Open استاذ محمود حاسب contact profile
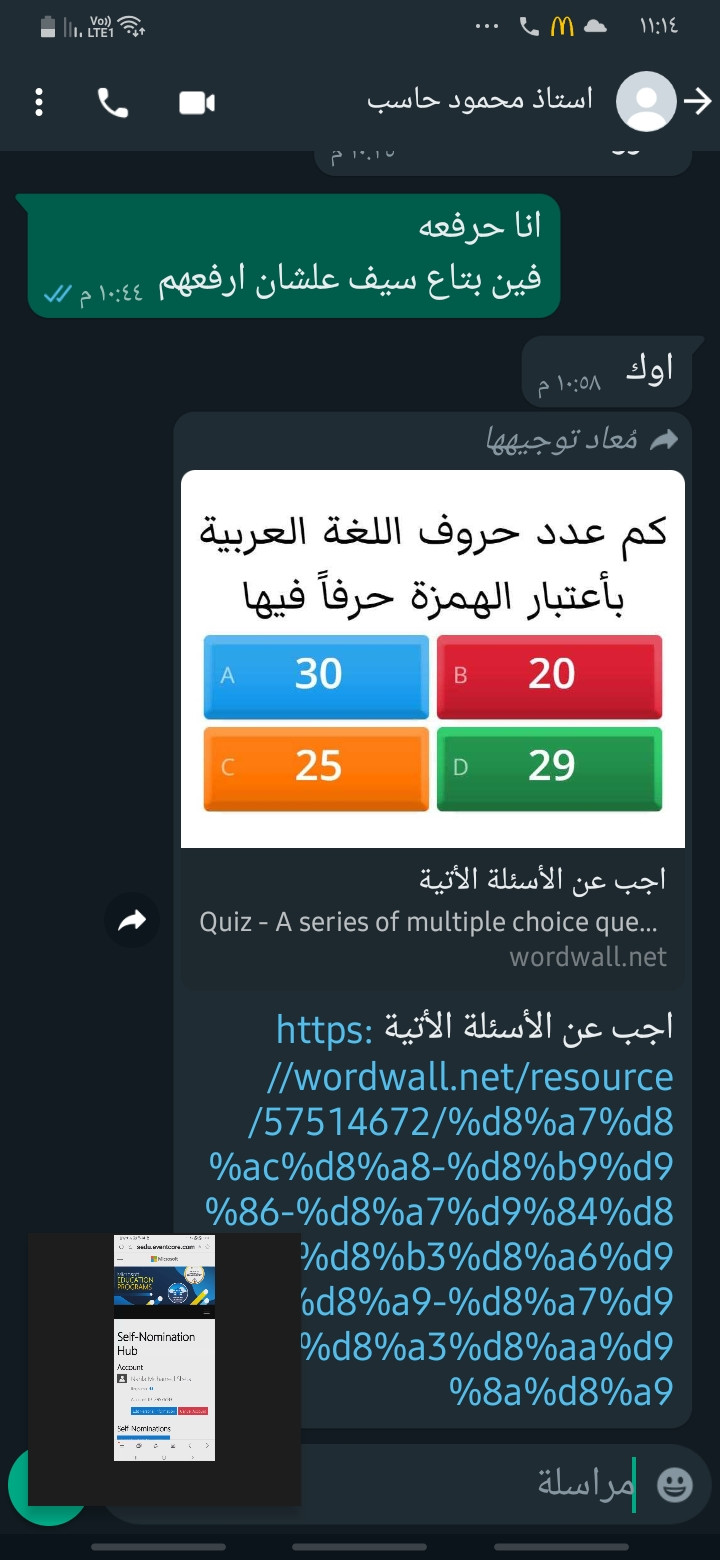Image resolution: width=720 pixels, height=1560 pixels. click(480, 101)
